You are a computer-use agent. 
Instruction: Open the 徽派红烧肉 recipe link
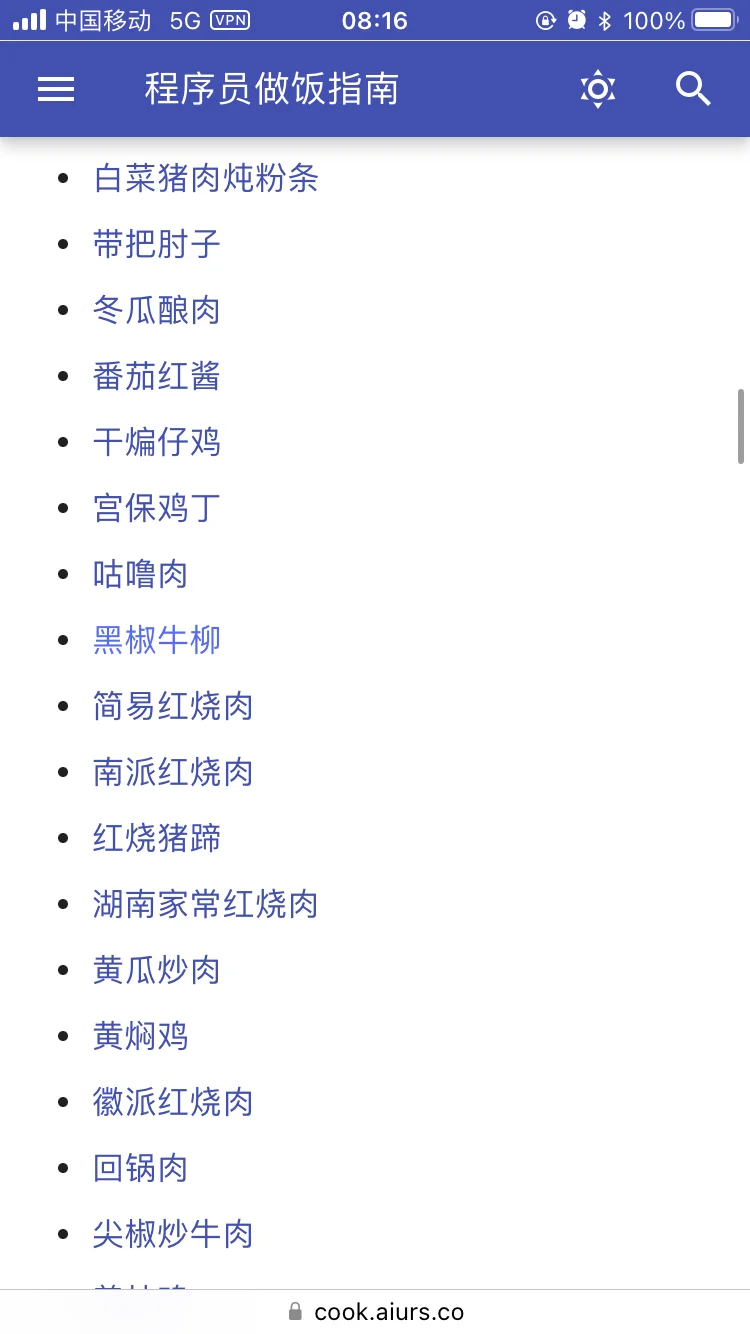pos(172,1103)
